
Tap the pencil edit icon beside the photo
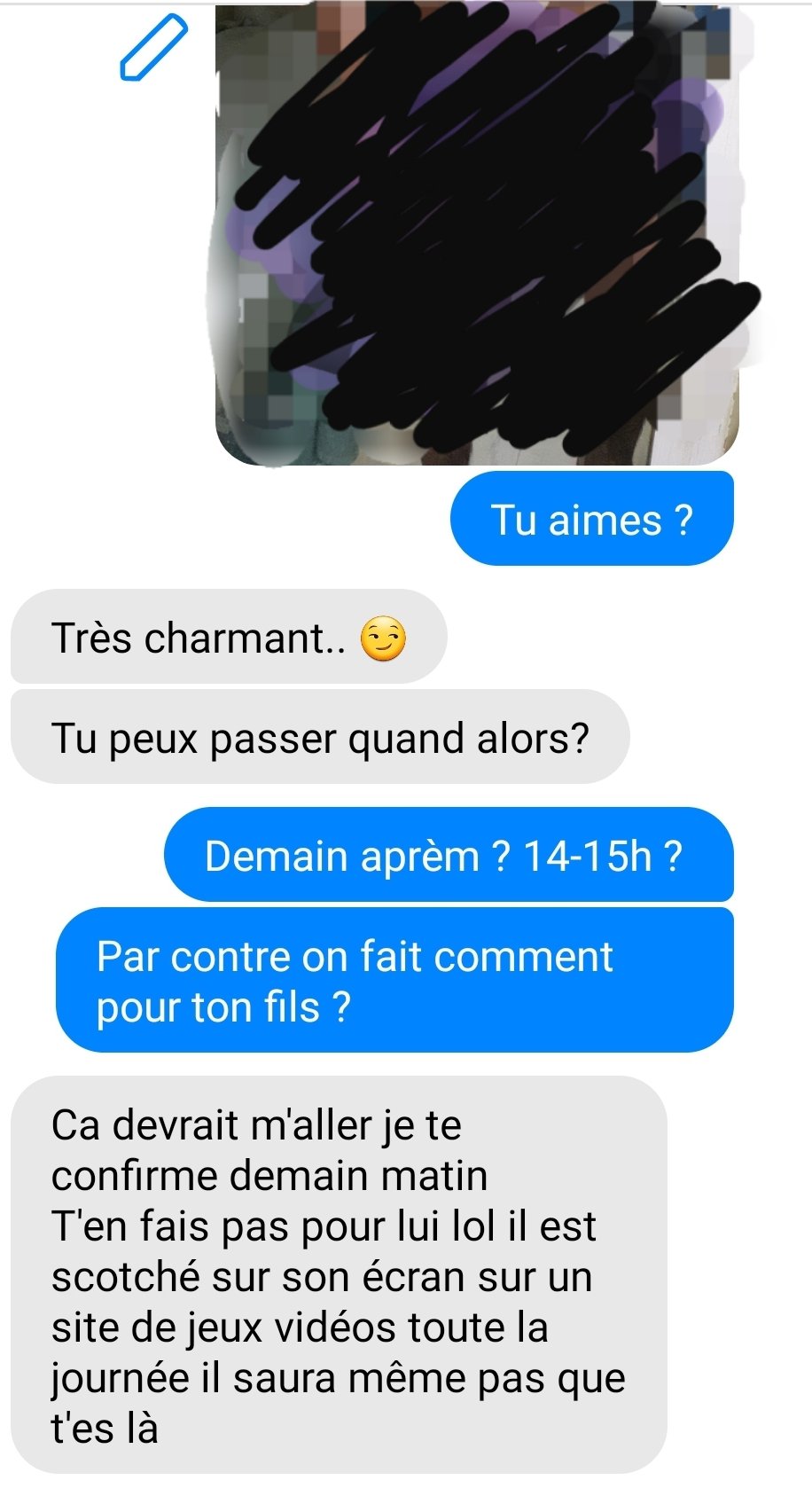pos(153,49)
